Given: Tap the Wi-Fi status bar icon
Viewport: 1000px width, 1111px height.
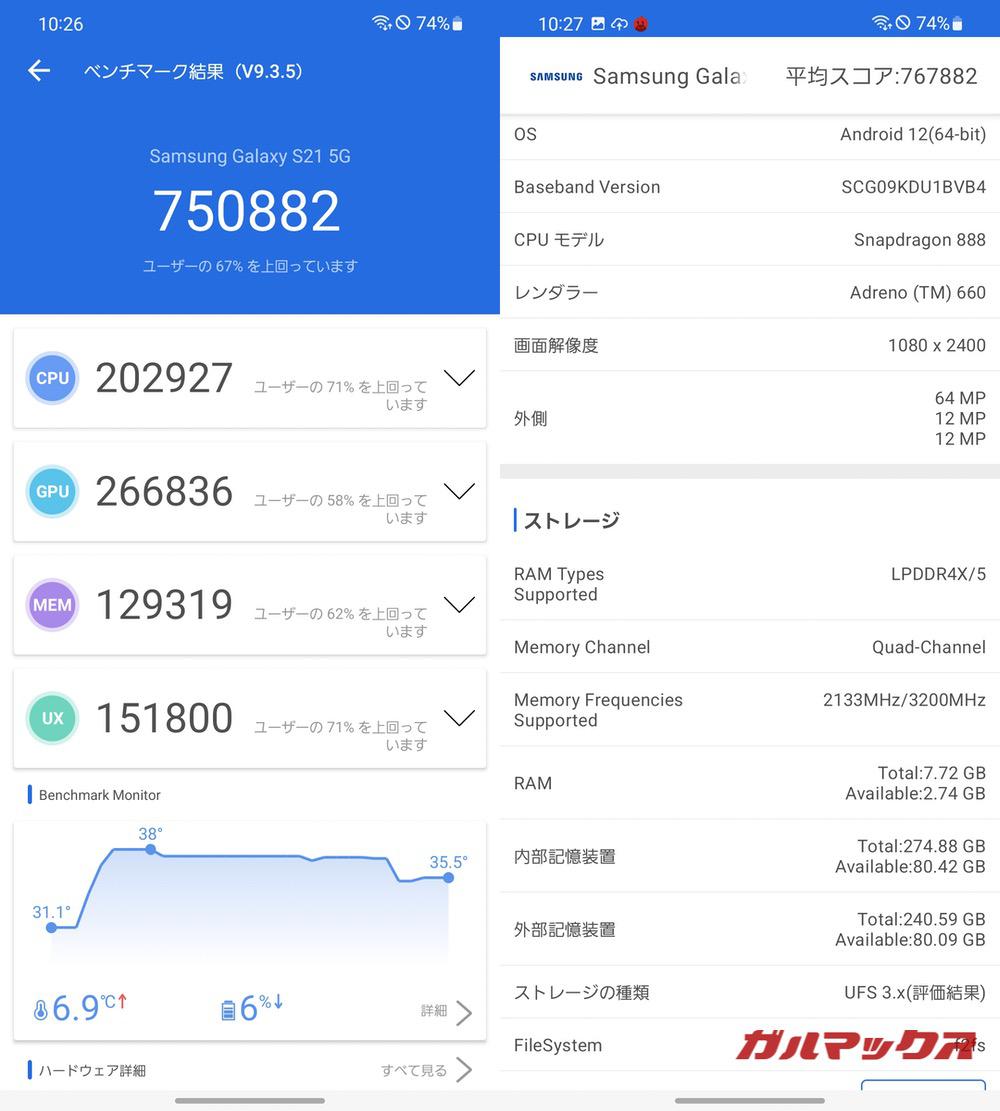Looking at the screenshot, I should pyautogui.click(x=380, y=22).
